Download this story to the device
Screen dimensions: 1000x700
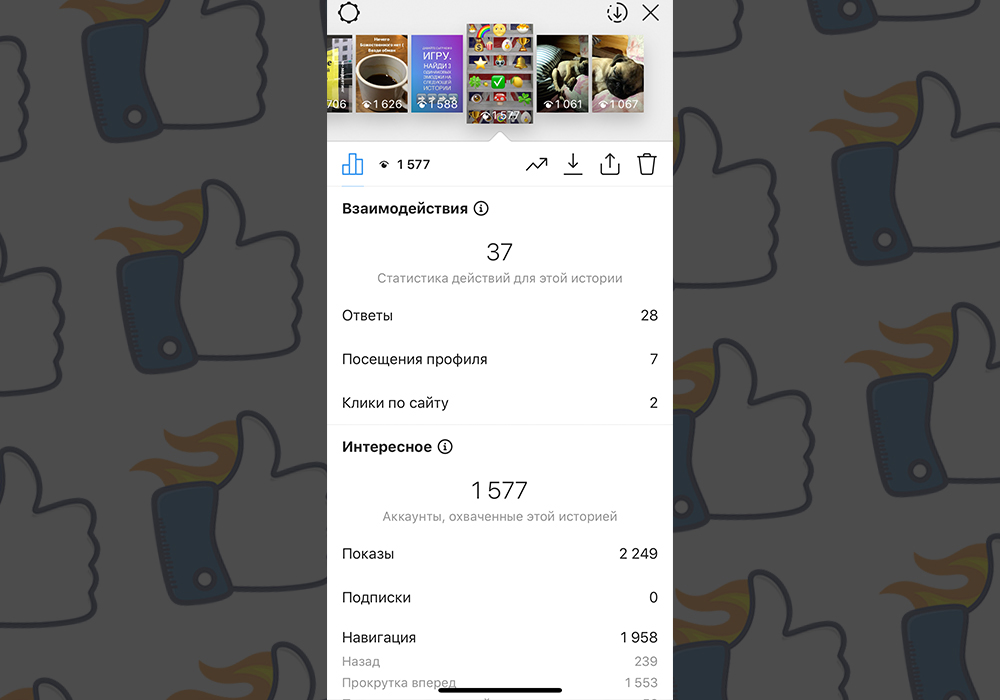click(573, 165)
